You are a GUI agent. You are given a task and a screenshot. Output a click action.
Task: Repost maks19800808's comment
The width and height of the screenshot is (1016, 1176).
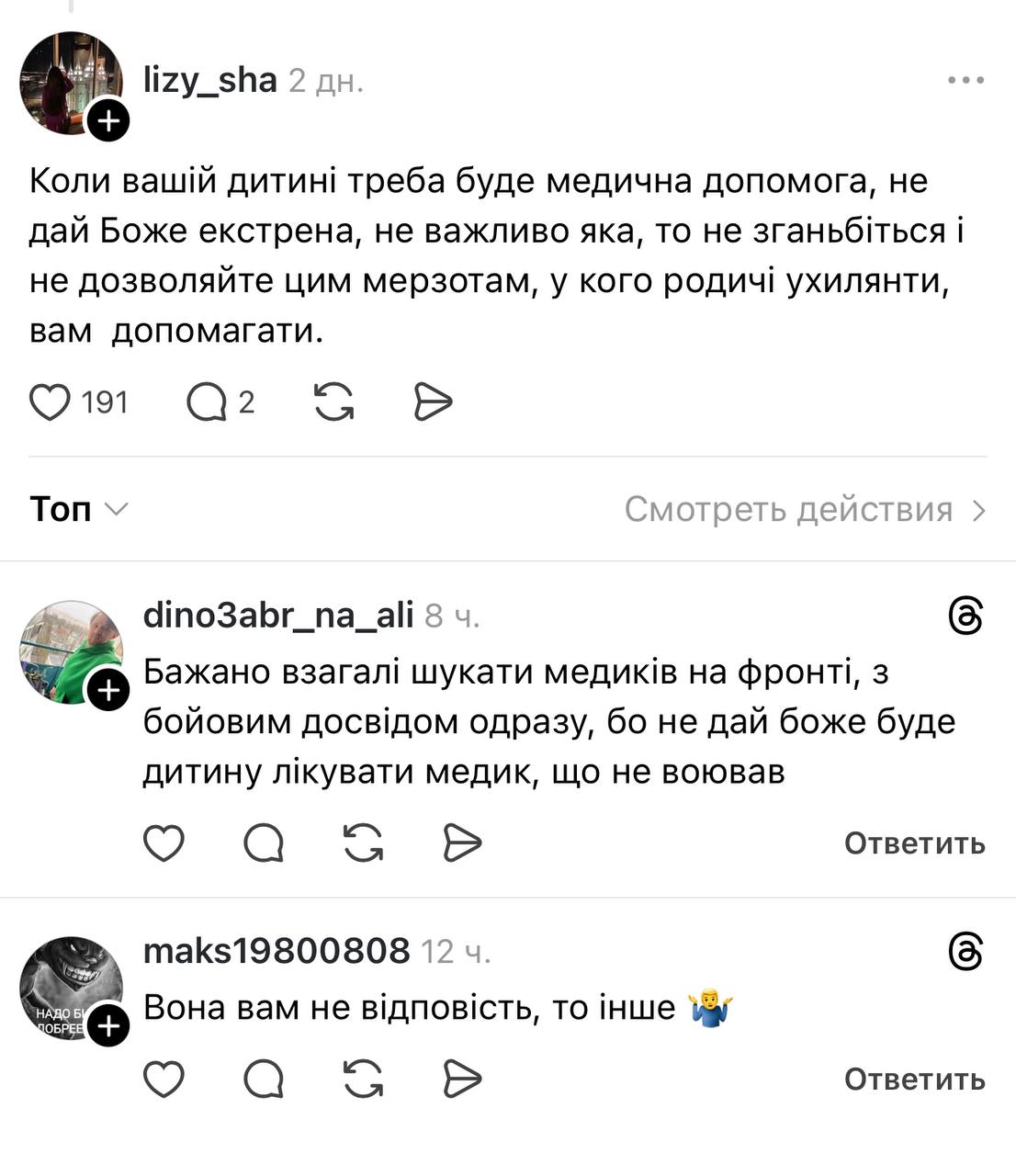coord(363,1079)
